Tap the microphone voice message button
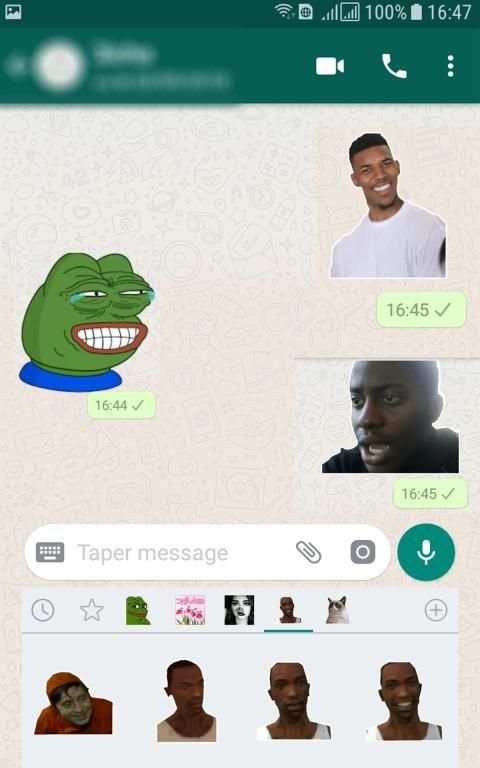The height and width of the screenshot is (768, 480). click(x=426, y=552)
